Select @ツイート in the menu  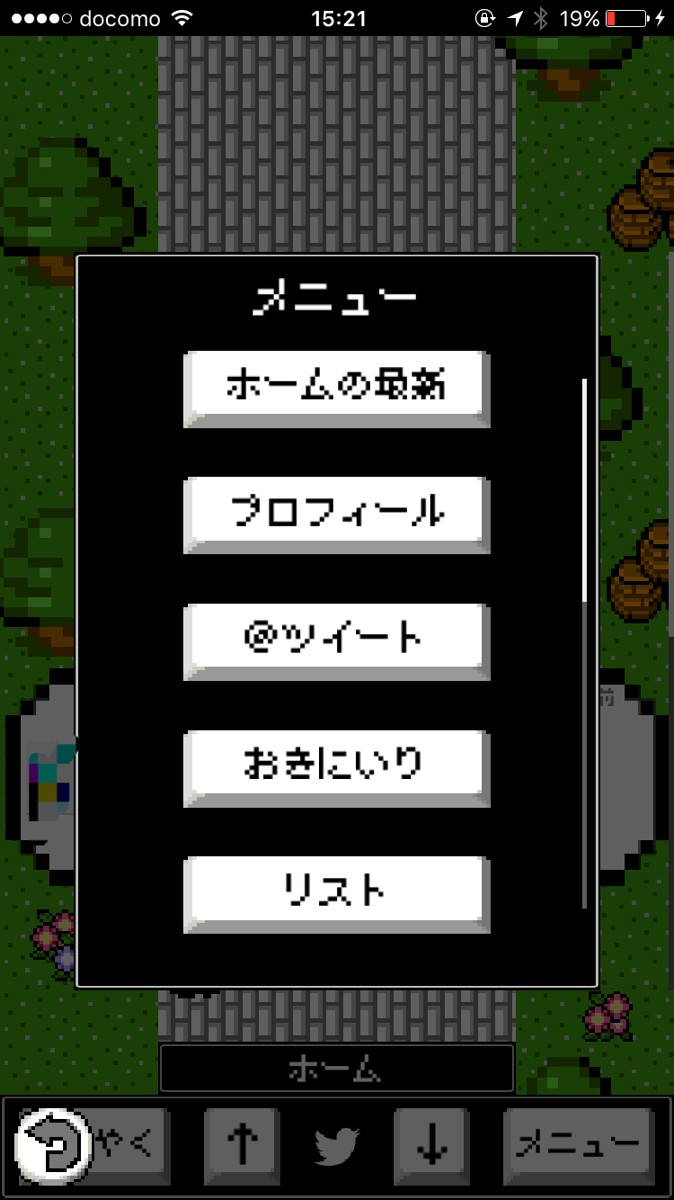pyautogui.click(x=336, y=640)
